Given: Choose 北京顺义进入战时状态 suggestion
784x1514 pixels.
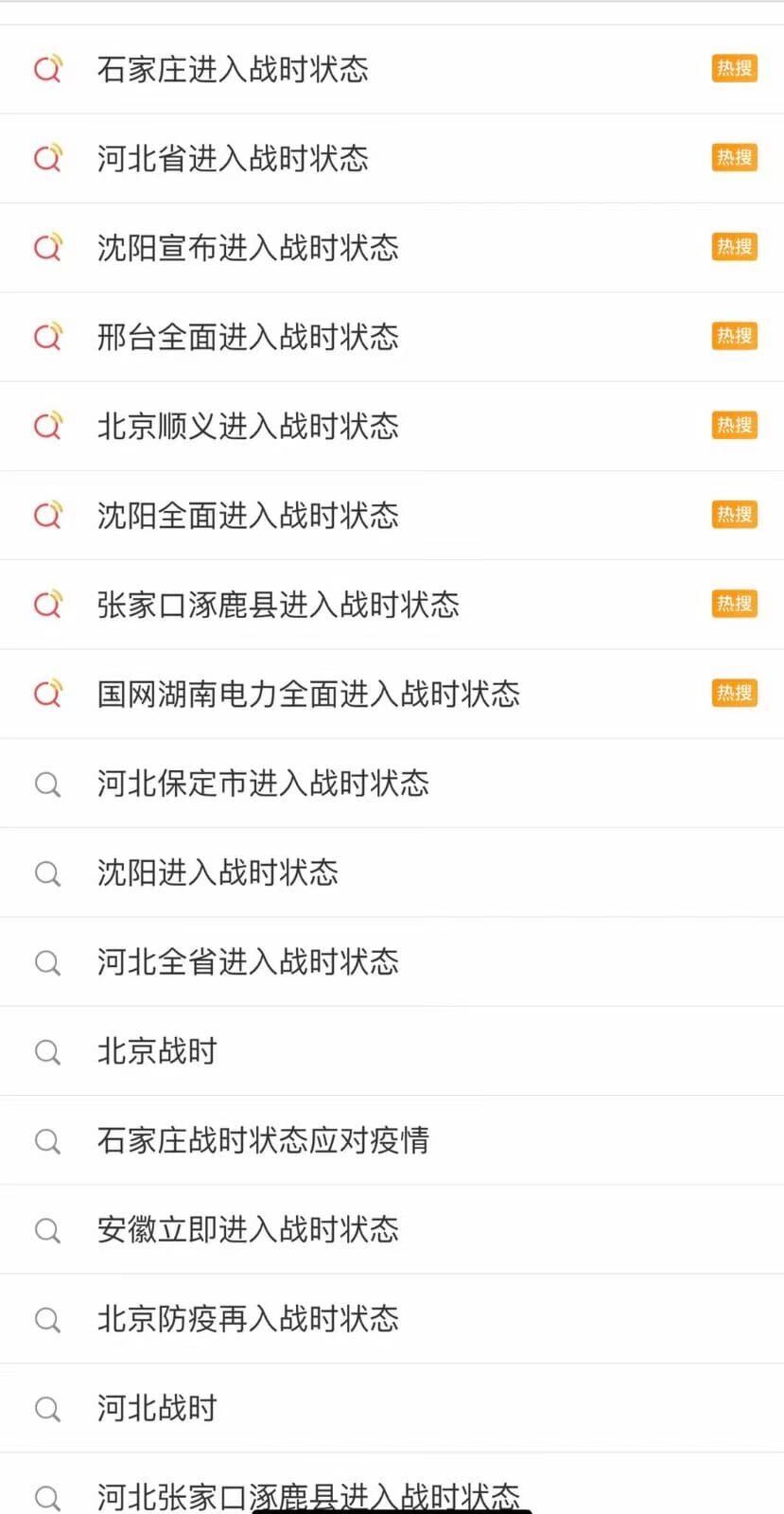Looking at the screenshot, I should point(248,426).
